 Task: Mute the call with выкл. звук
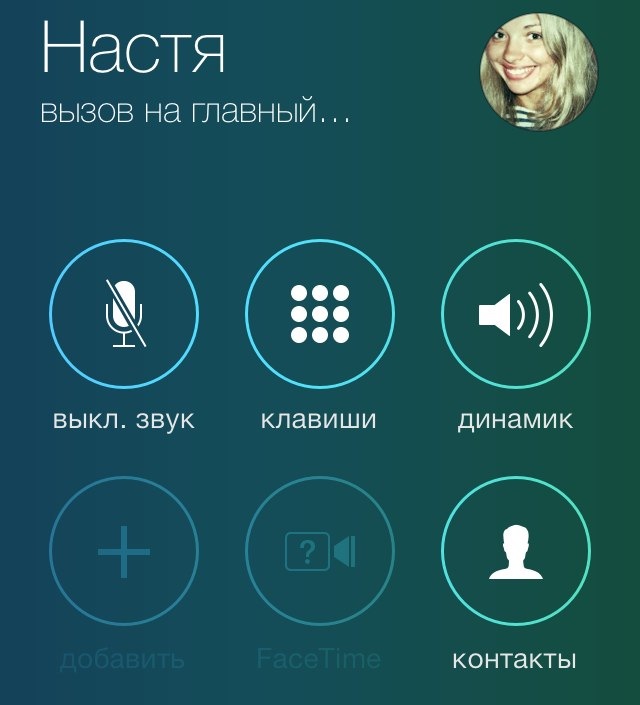[x=123, y=315]
